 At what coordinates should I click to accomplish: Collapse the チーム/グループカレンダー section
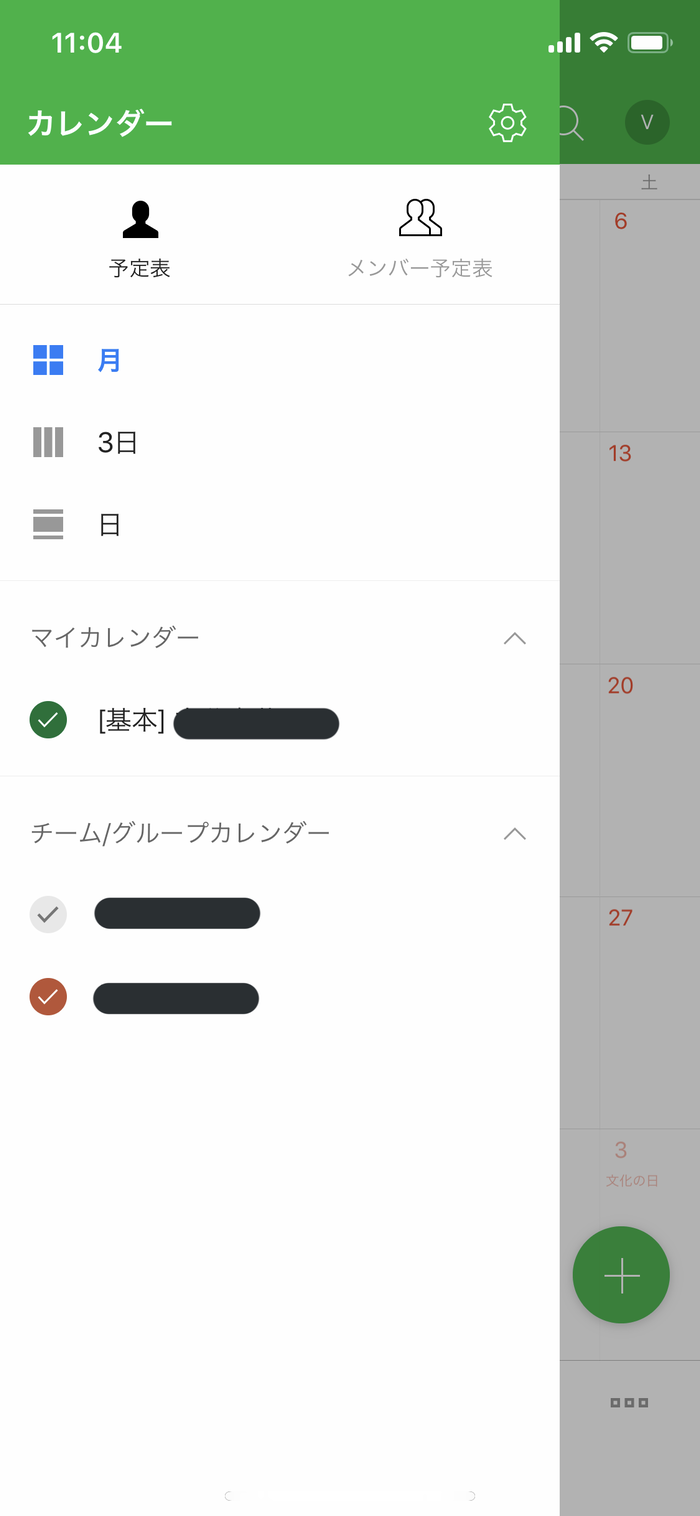click(x=514, y=833)
